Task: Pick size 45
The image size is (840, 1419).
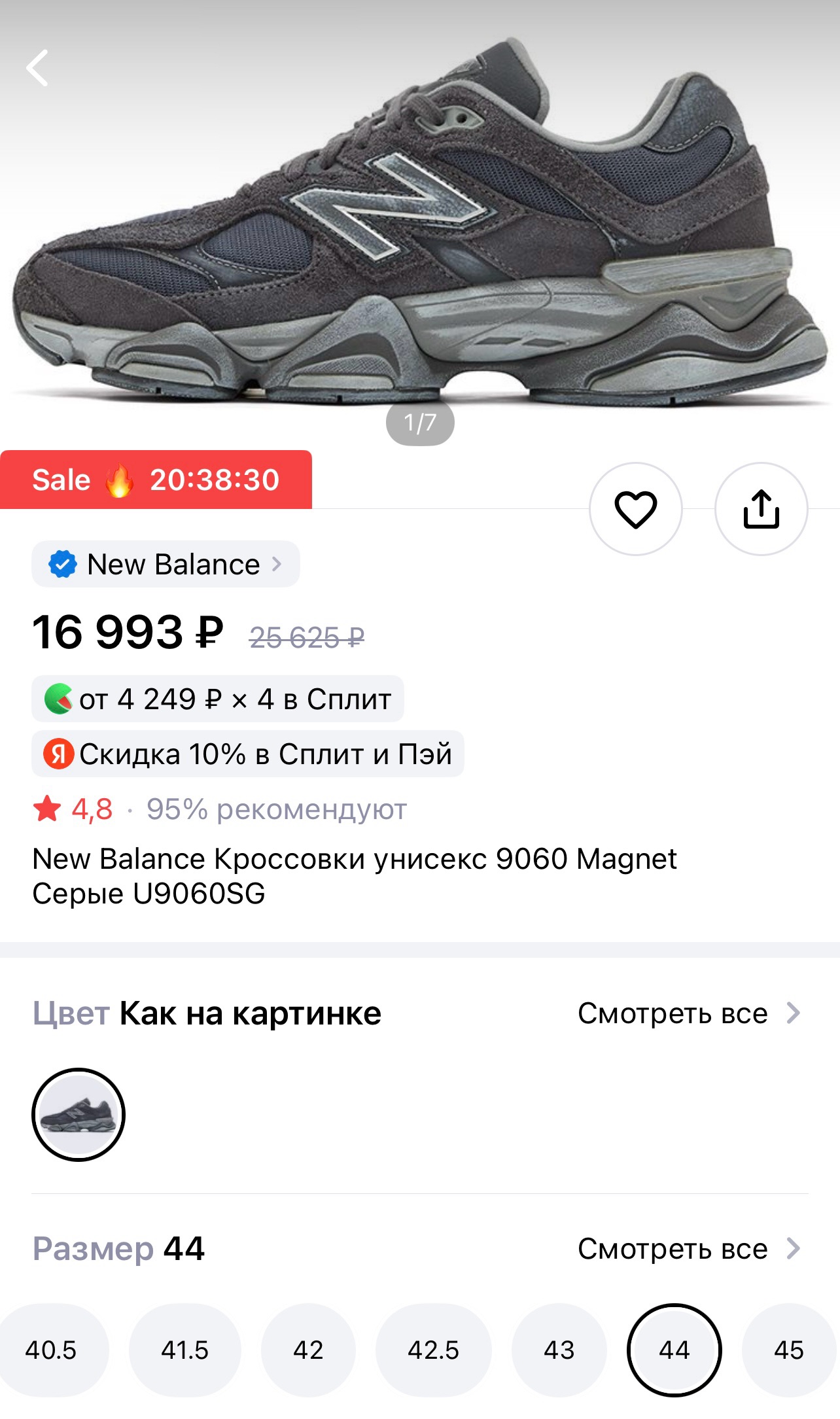Action: point(788,1350)
